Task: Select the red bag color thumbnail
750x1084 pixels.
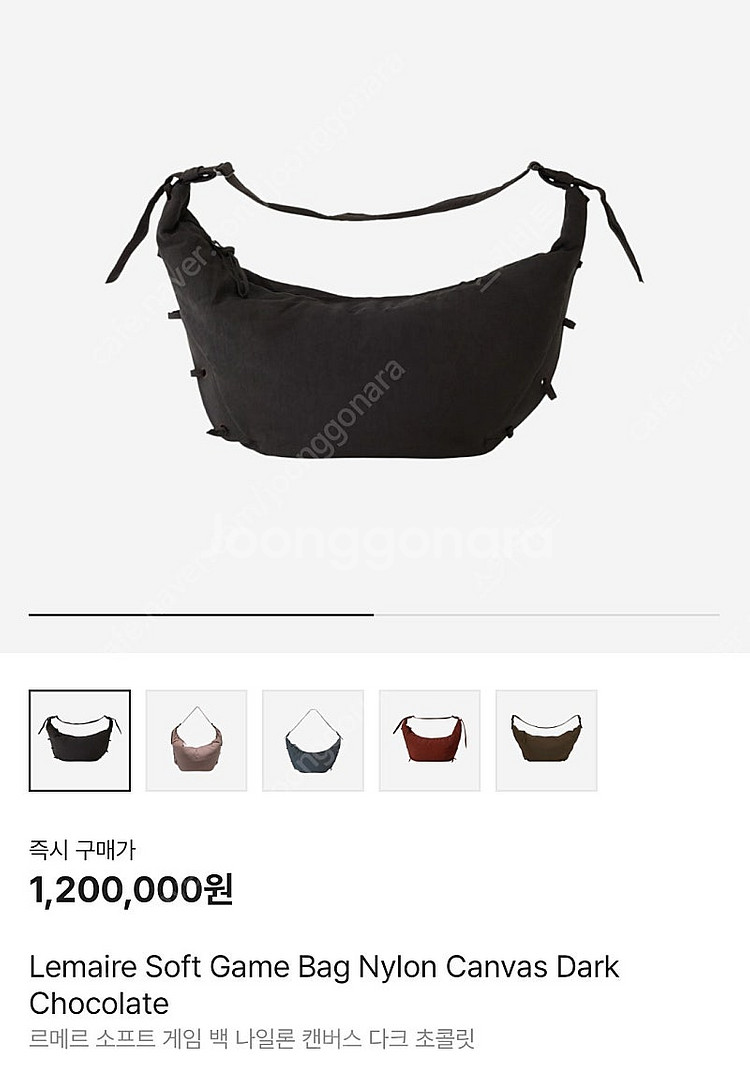Action: click(x=430, y=740)
